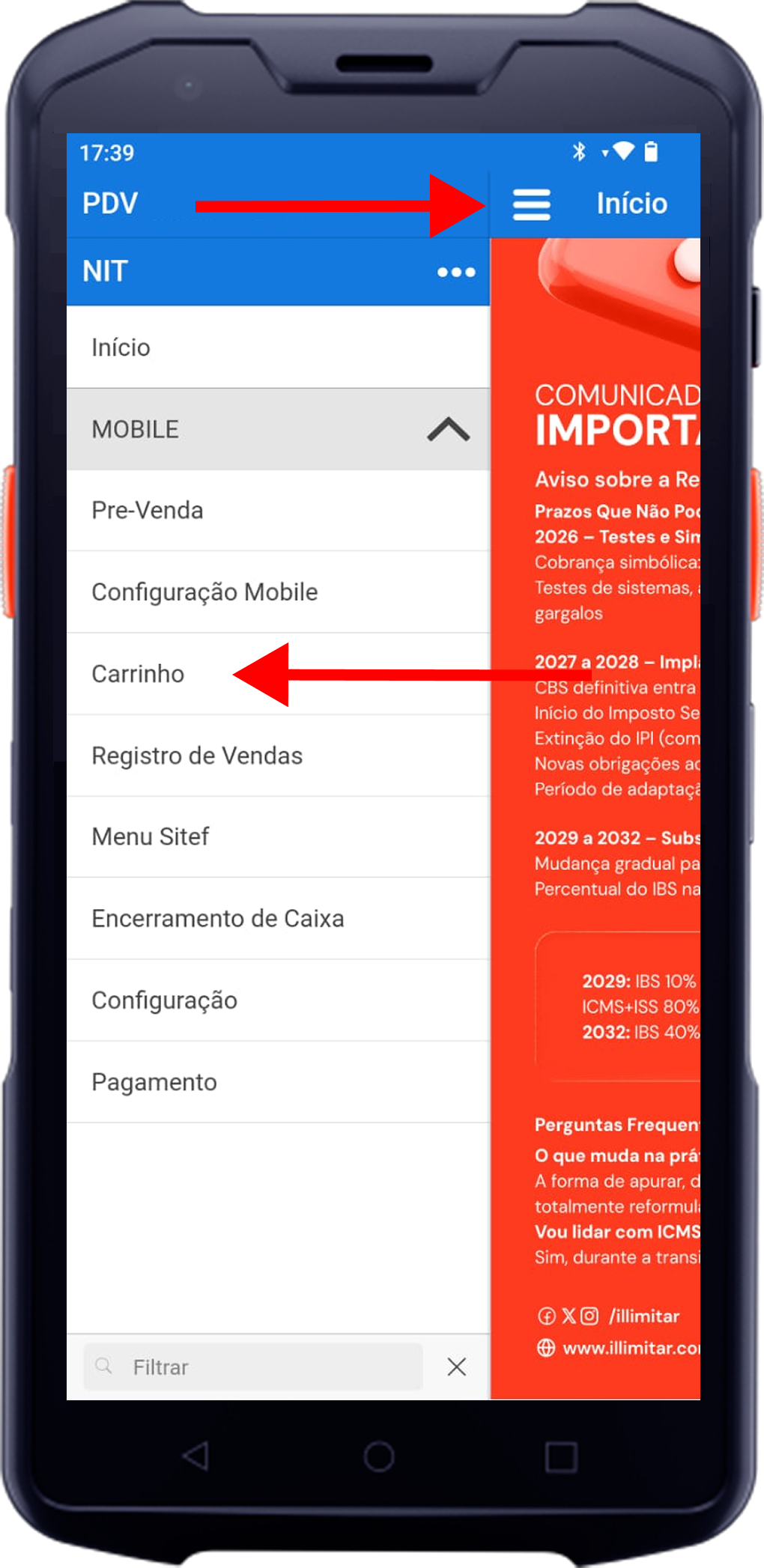Tap the system home button
The height and width of the screenshot is (1568, 764).
click(x=379, y=1456)
